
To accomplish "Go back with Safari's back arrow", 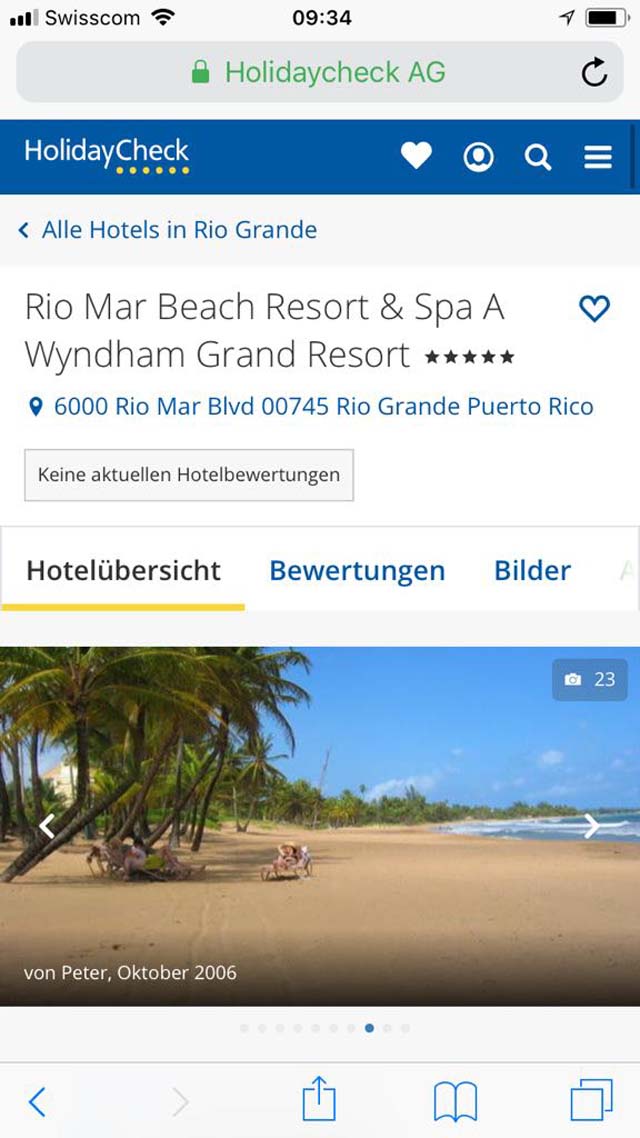I will pos(37,1102).
